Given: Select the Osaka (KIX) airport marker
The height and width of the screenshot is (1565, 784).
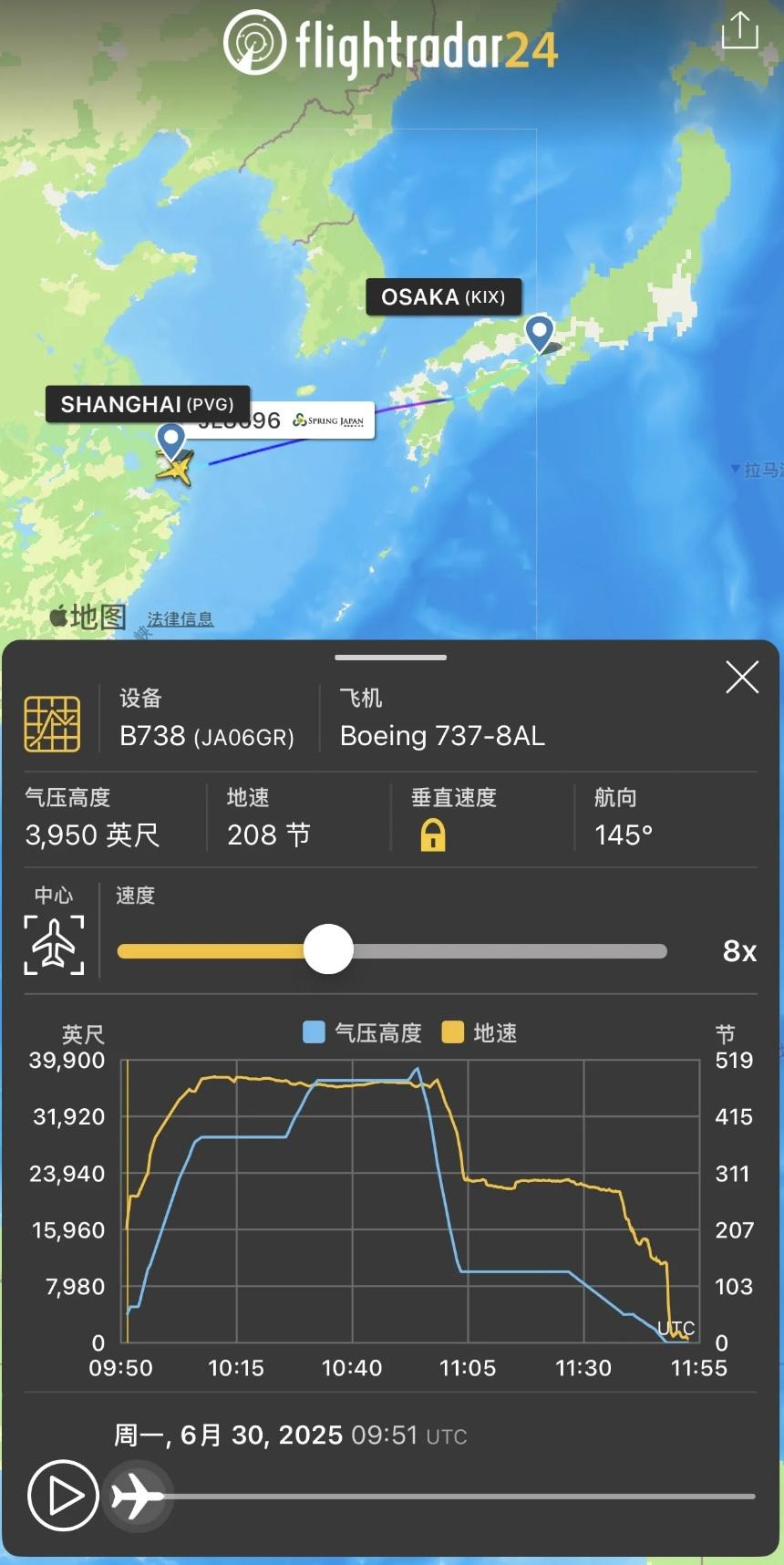Looking at the screenshot, I should click(x=539, y=332).
